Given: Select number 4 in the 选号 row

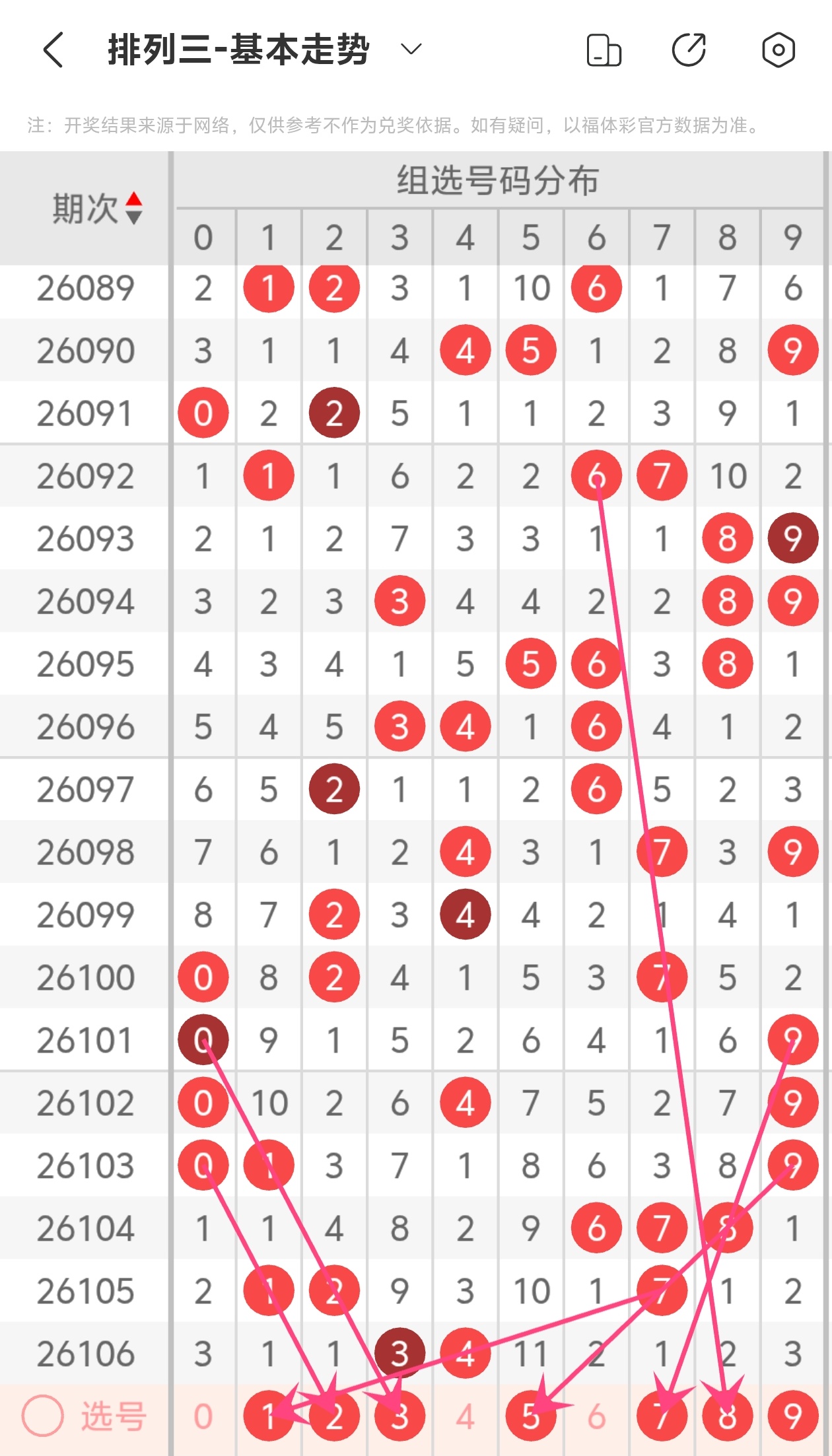Looking at the screenshot, I should pos(466,1416).
